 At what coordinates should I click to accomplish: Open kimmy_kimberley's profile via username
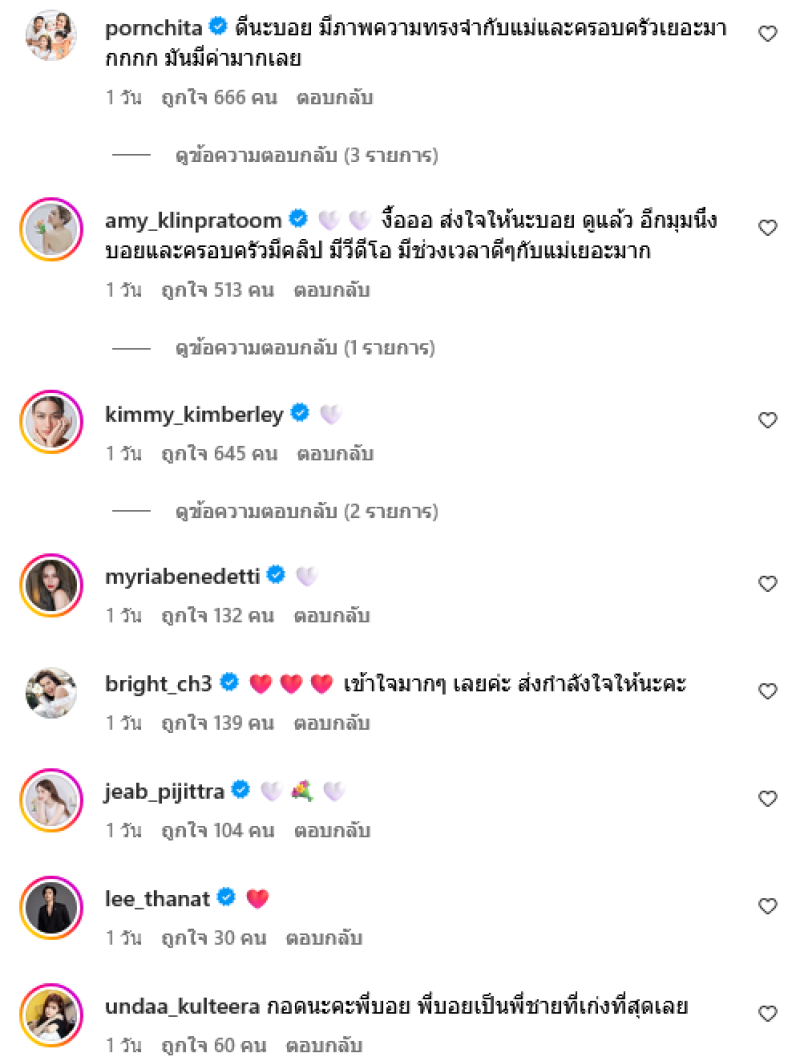click(x=194, y=414)
